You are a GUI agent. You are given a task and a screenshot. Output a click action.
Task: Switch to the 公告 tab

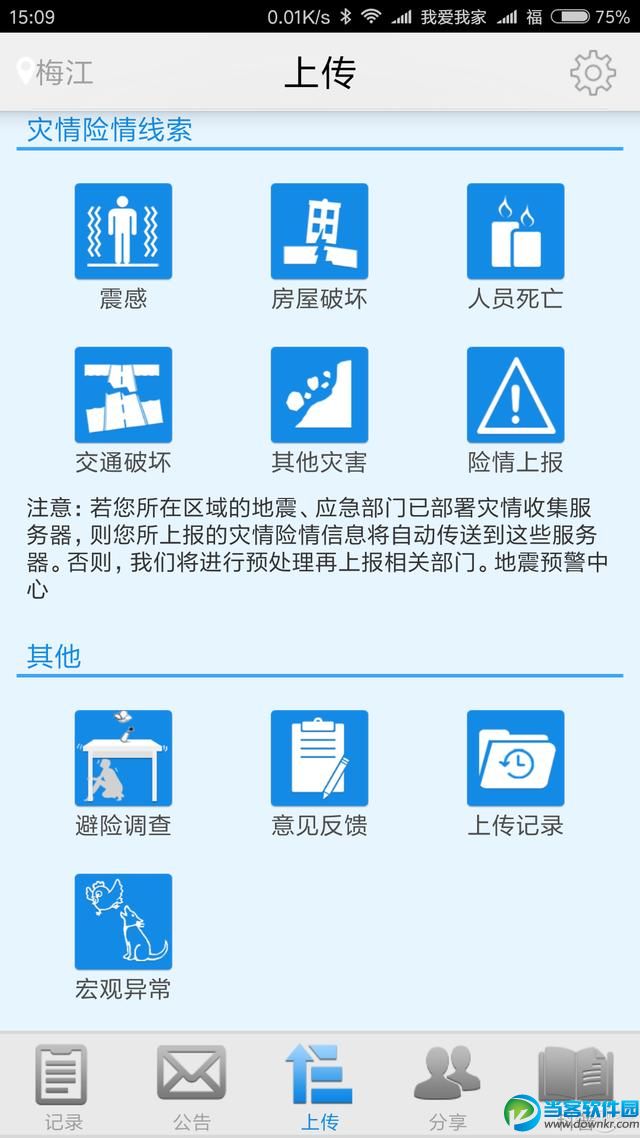pyautogui.click(x=191, y=1087)
